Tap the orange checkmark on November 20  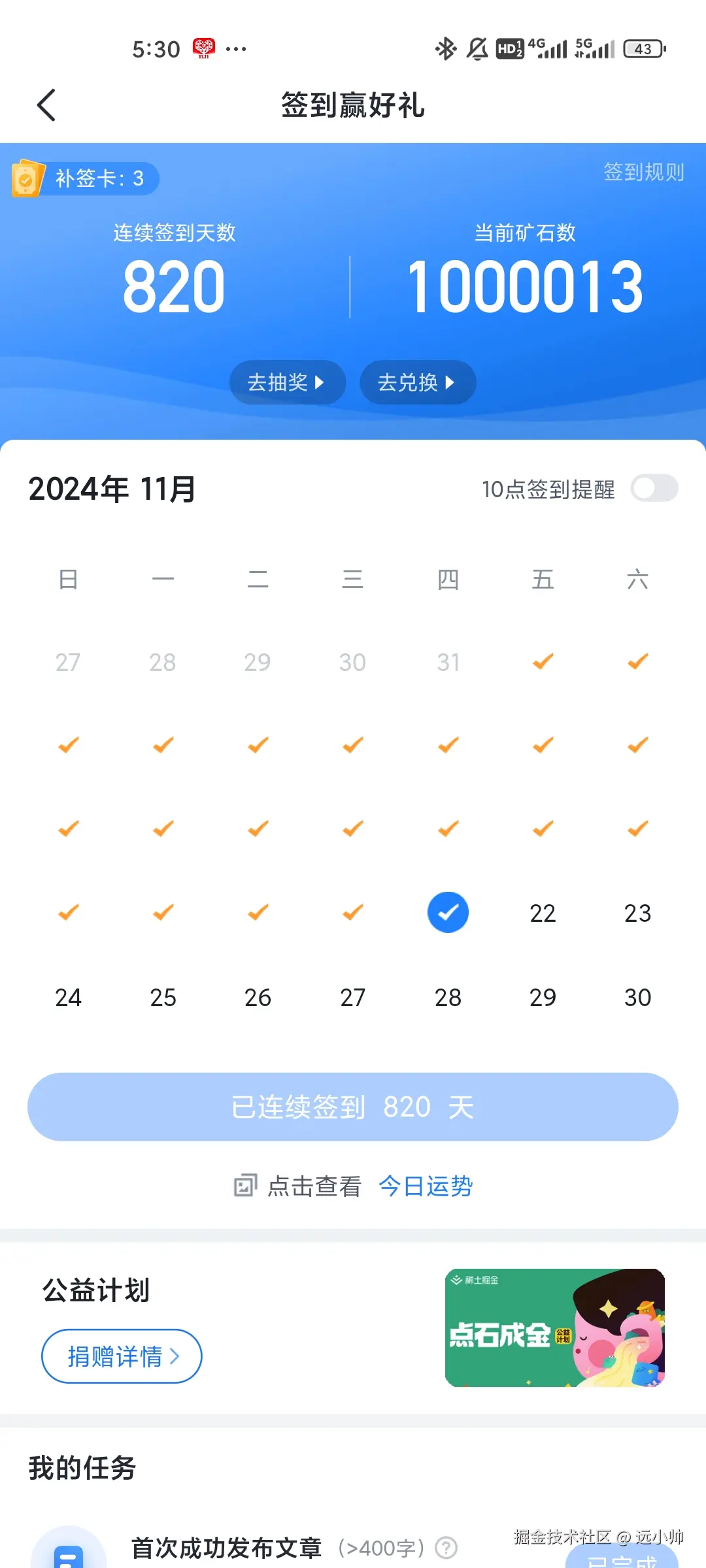click(x=352, y=913)
